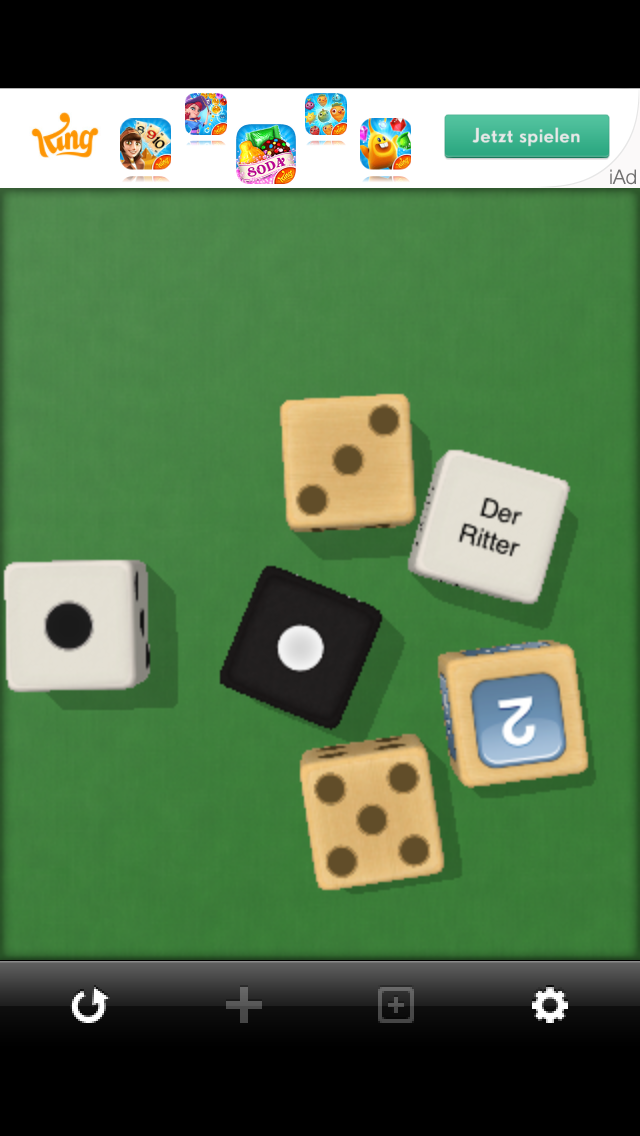
Task: Tap the reroll dice icon
Action: click(89, 1005)
